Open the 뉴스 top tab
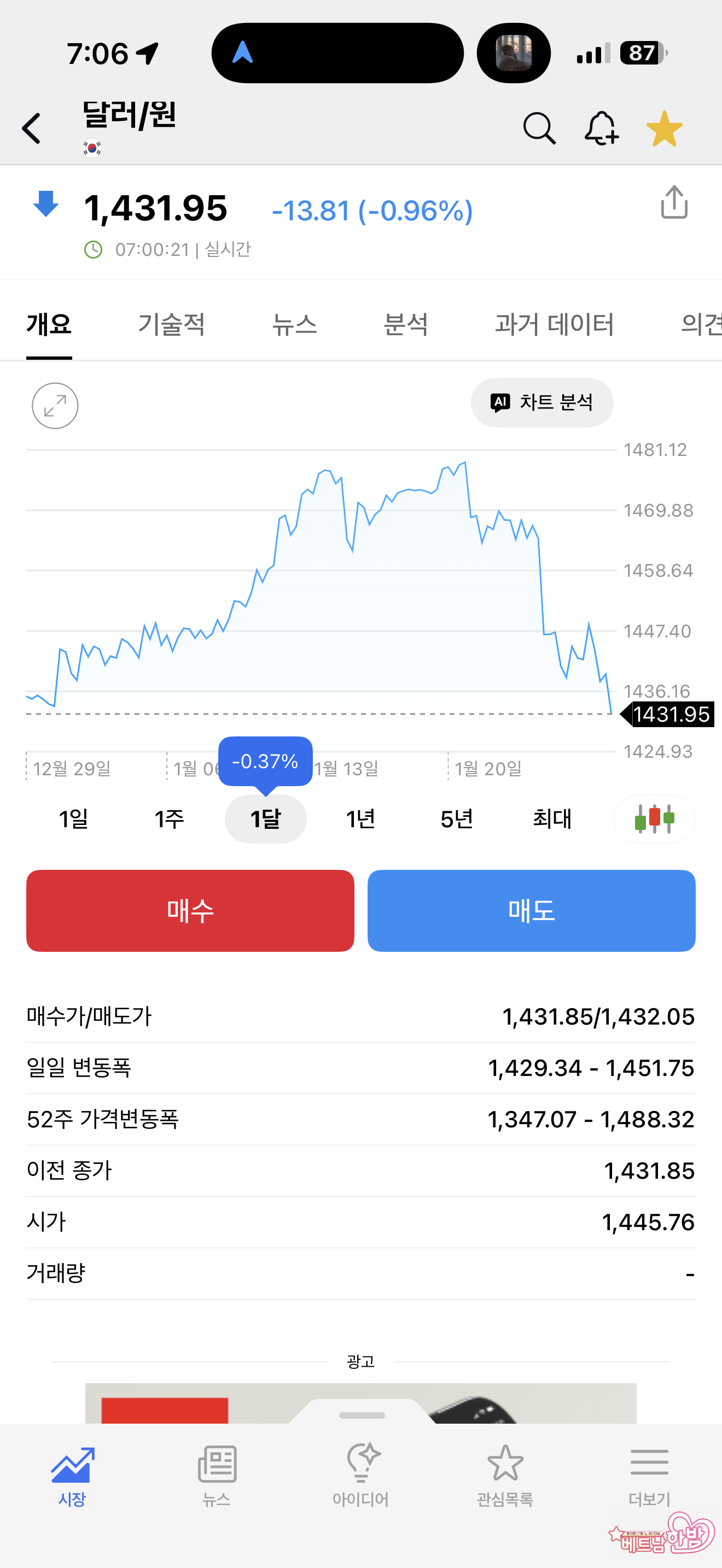This screenshot has width=722, height=1568. click(294, 324)
